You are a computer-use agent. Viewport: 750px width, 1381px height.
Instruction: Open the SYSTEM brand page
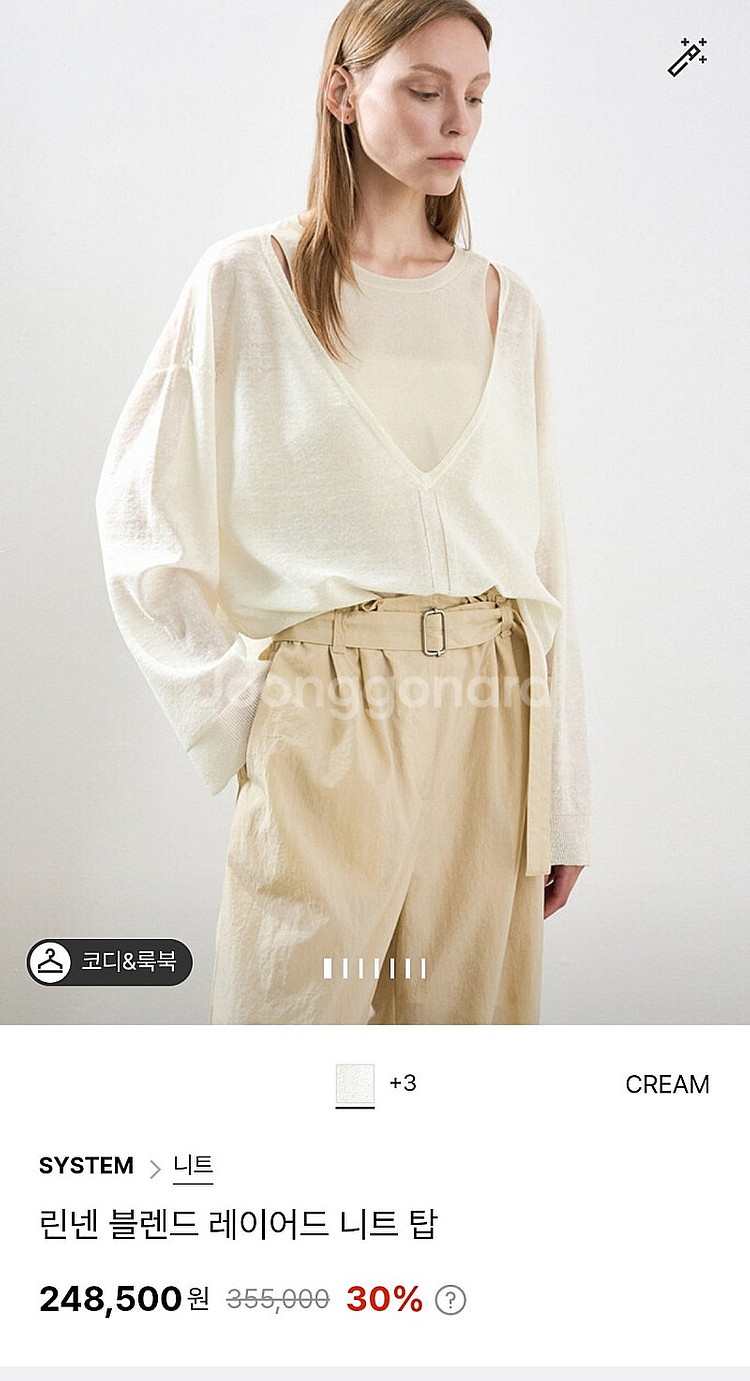(x=86, y=1166)
